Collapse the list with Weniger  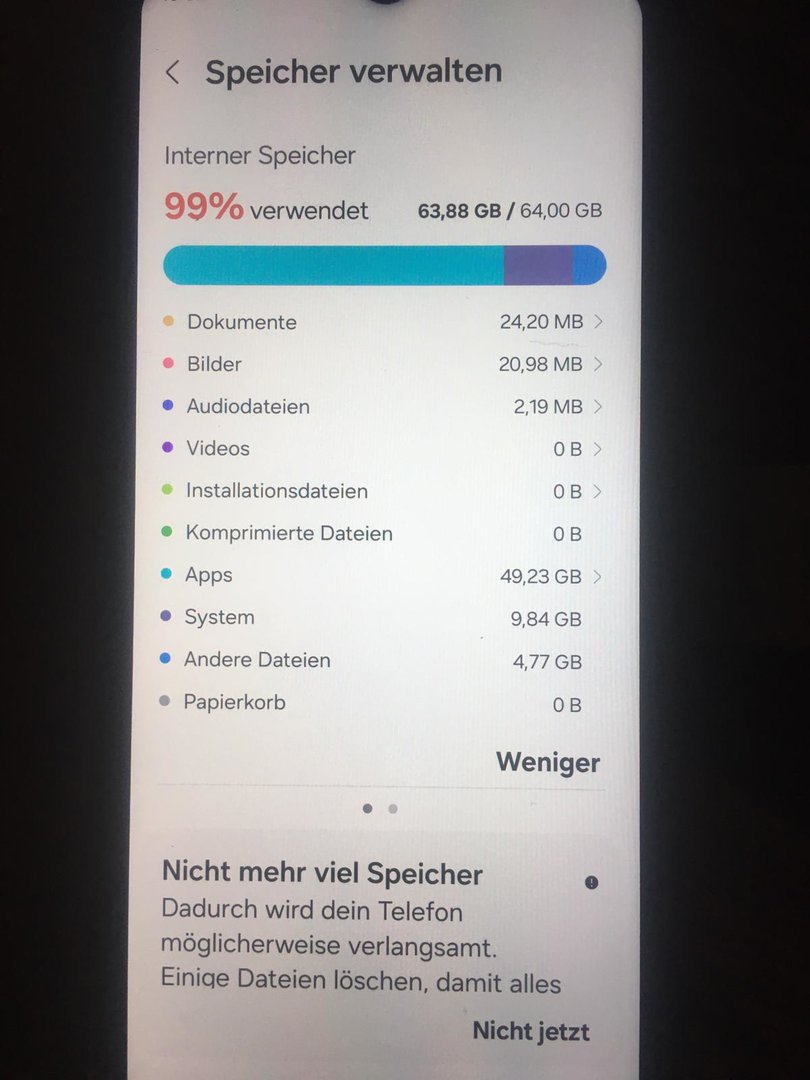(x=548, y=763)
